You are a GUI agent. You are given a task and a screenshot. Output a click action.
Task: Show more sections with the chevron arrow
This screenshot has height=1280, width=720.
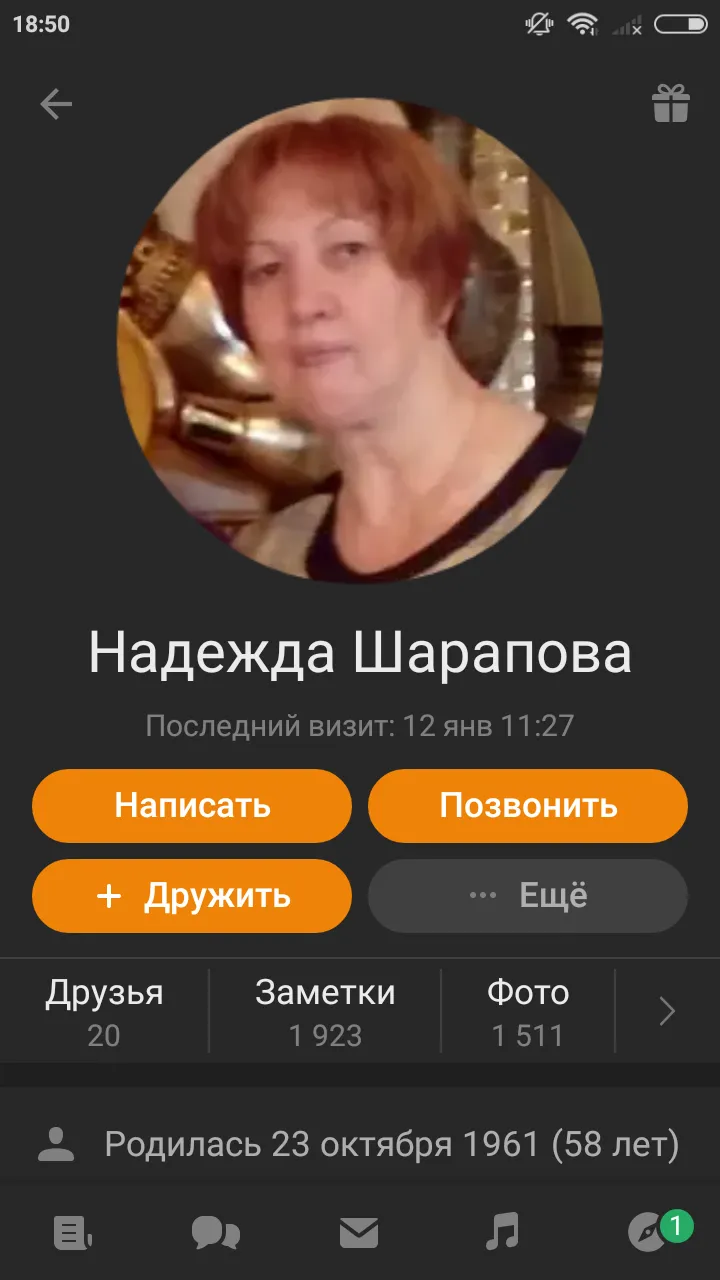[668, 1012]
